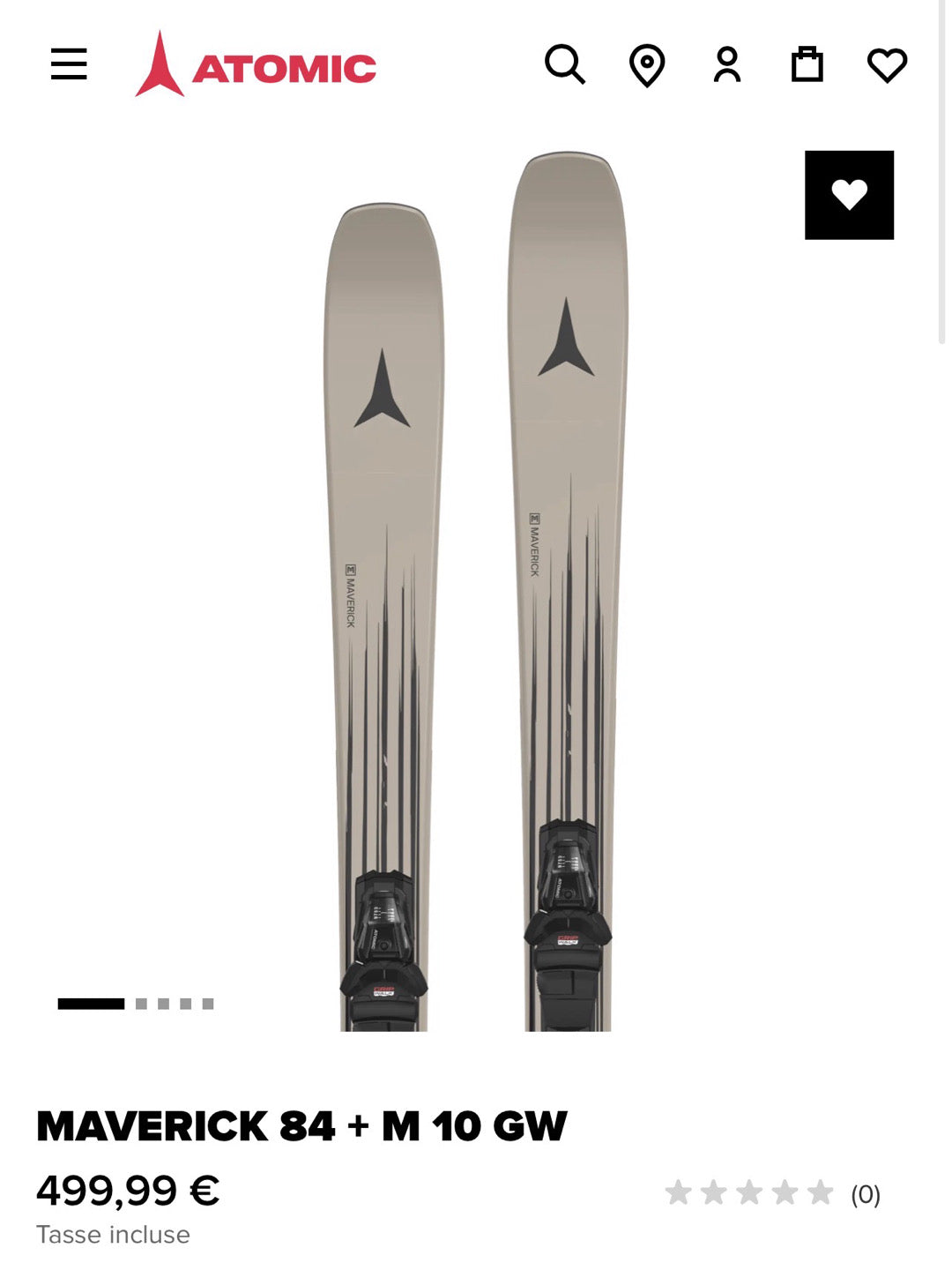Viewport: 952px width, 1270px height.
Task: Open the account profile icon
Action: tap(727, 63)
